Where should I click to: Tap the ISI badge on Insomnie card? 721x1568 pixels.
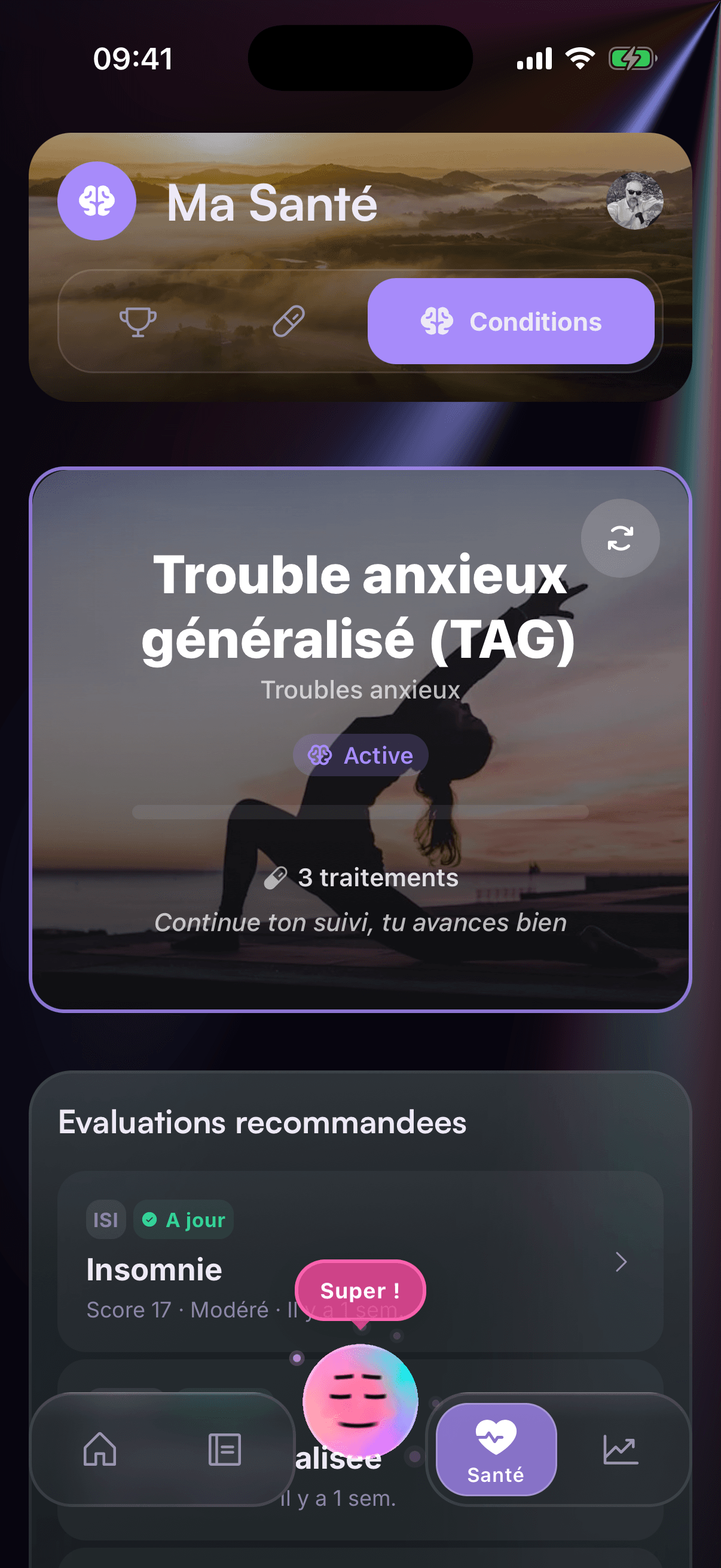tap(106, 1219)
